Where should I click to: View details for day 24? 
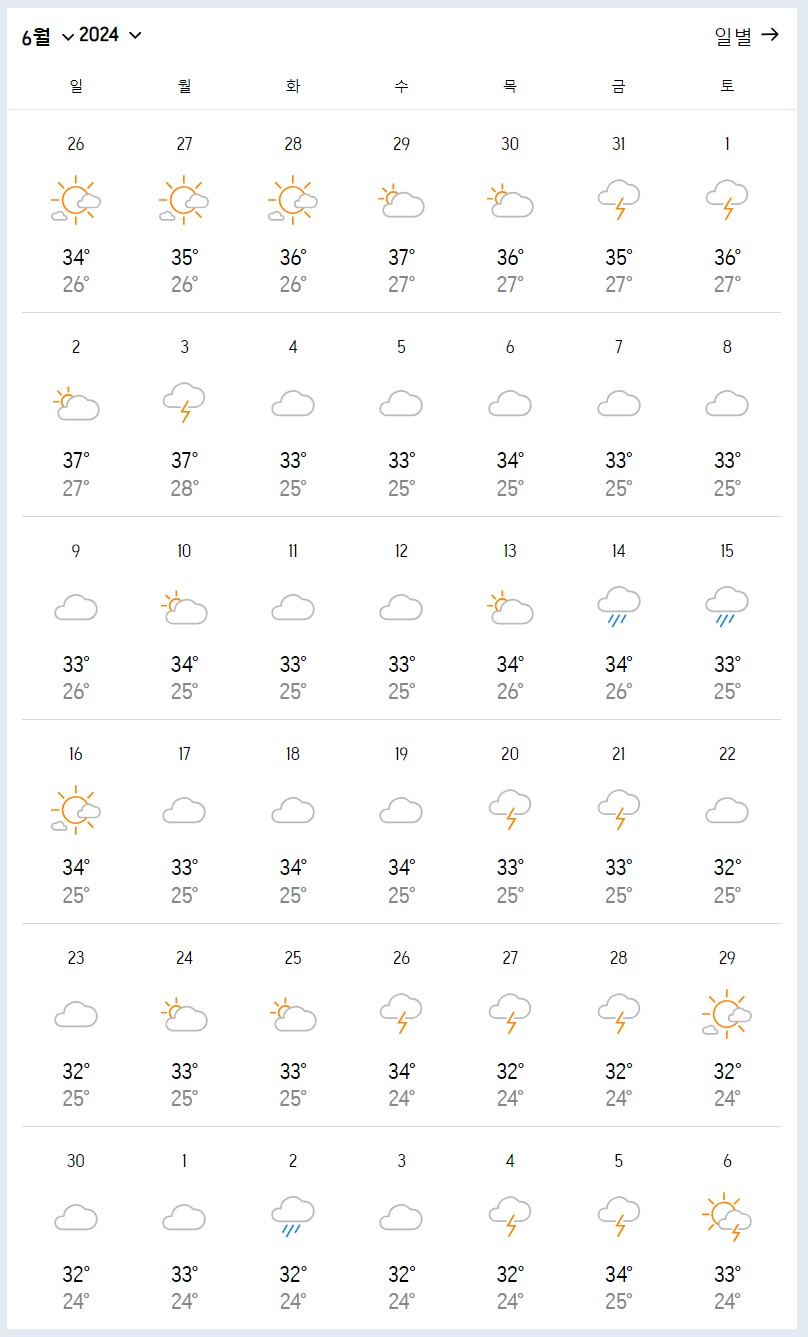(184, 1025)
